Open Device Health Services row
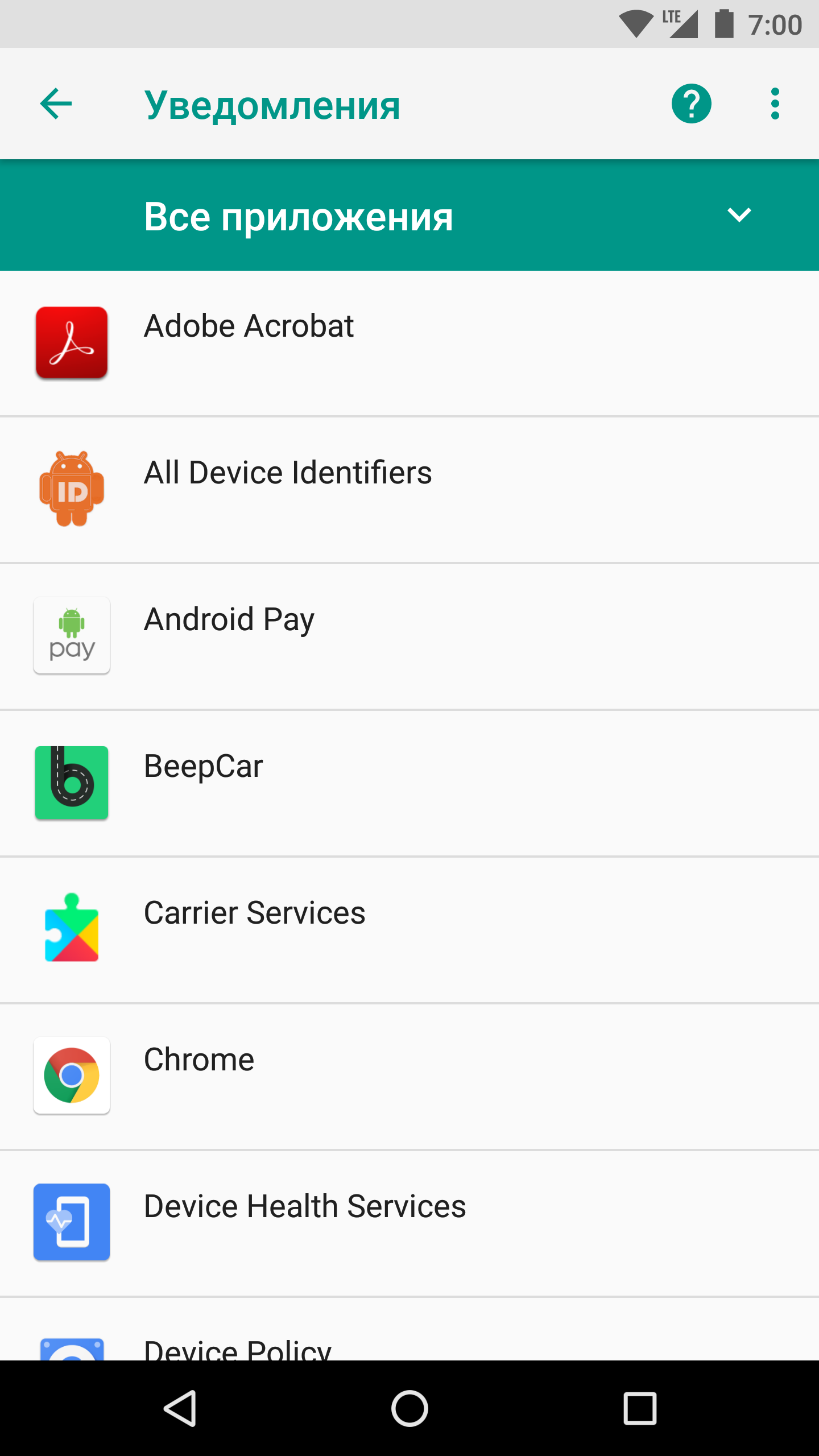The width and height of the screenshot is (819, 1456). 409,1223
